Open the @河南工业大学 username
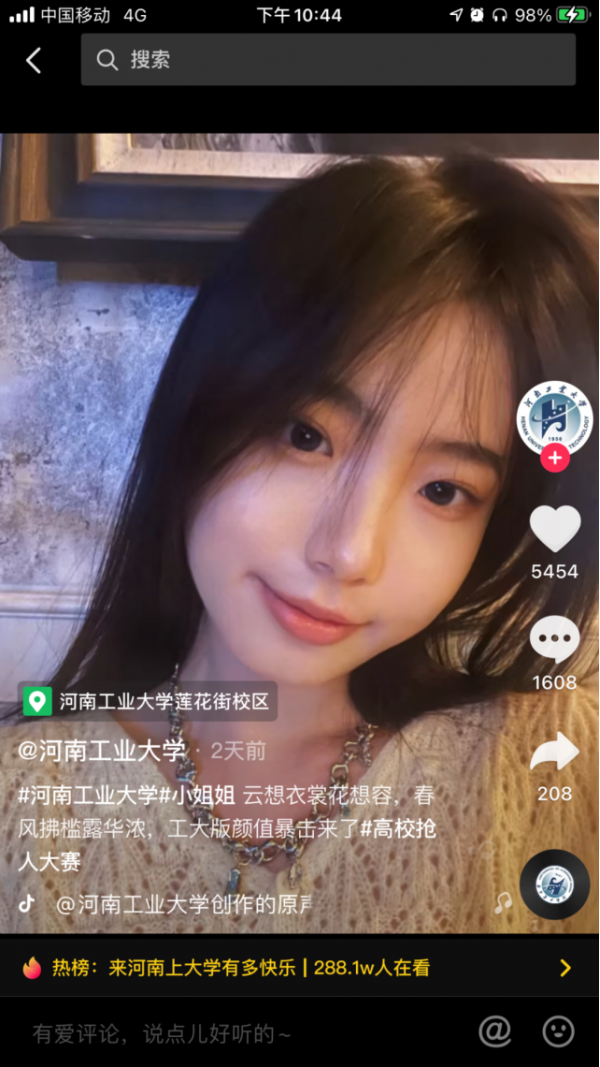Screen dimensions: 600x1067 tap(102, 750)
